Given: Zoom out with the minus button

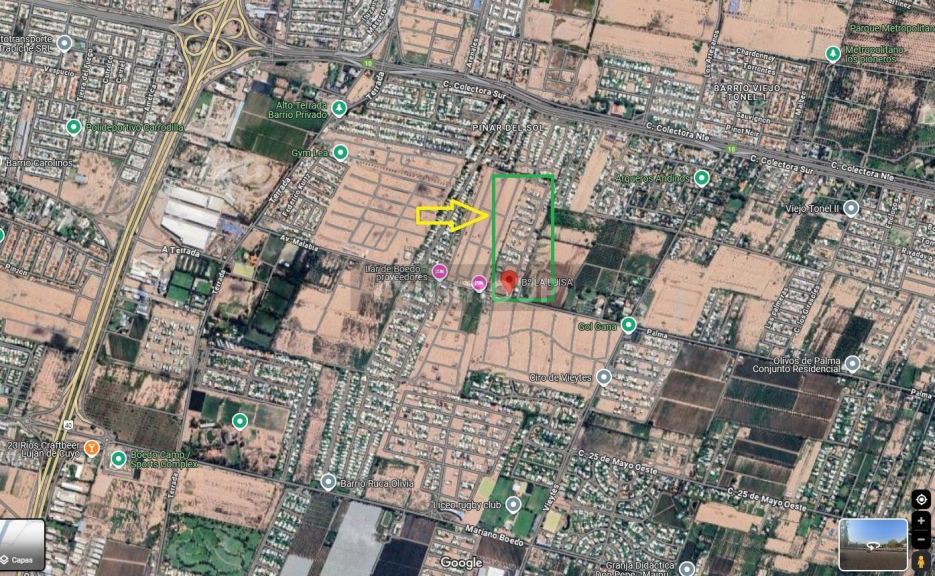Looking at the screenshot, I should click(x=921, y=540).
